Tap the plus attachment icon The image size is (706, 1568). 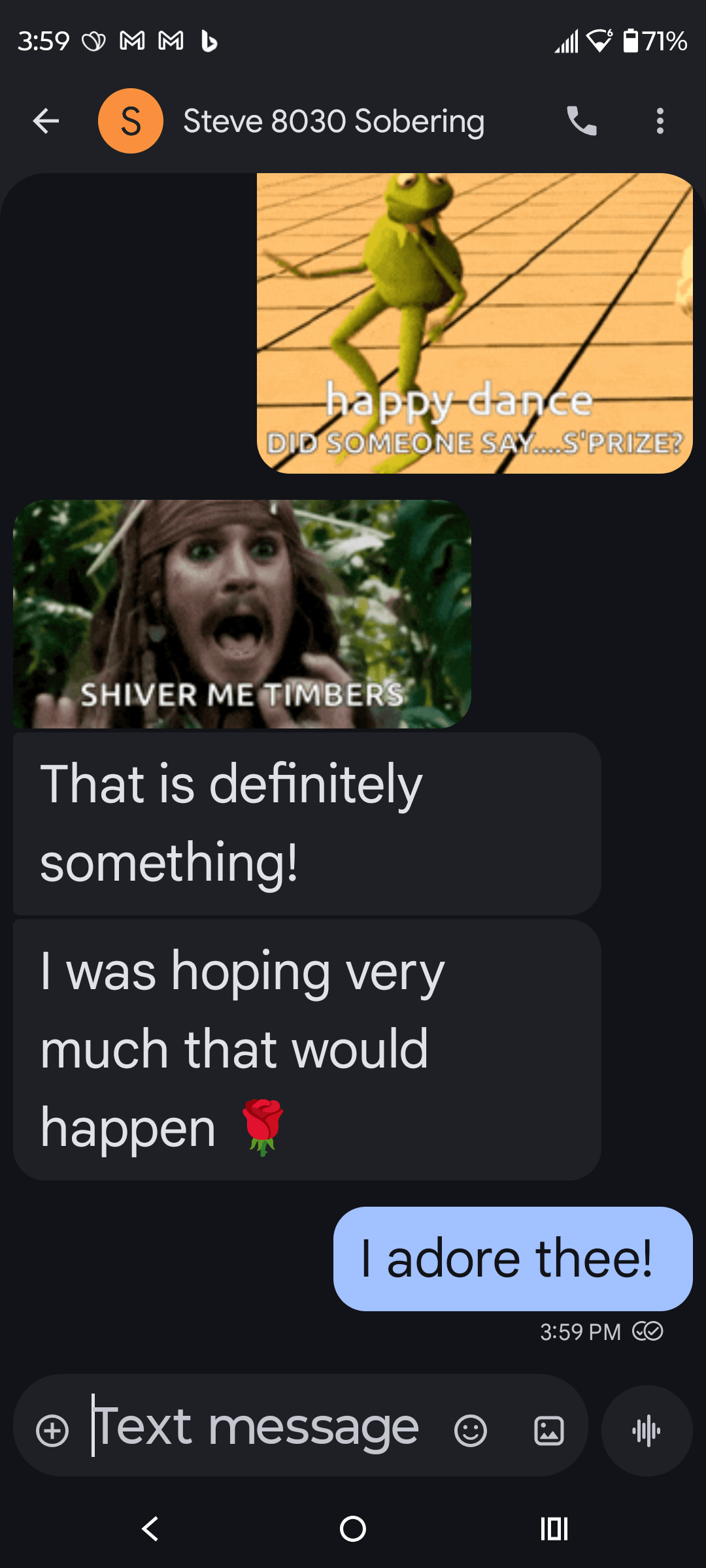click(52, 1430)
